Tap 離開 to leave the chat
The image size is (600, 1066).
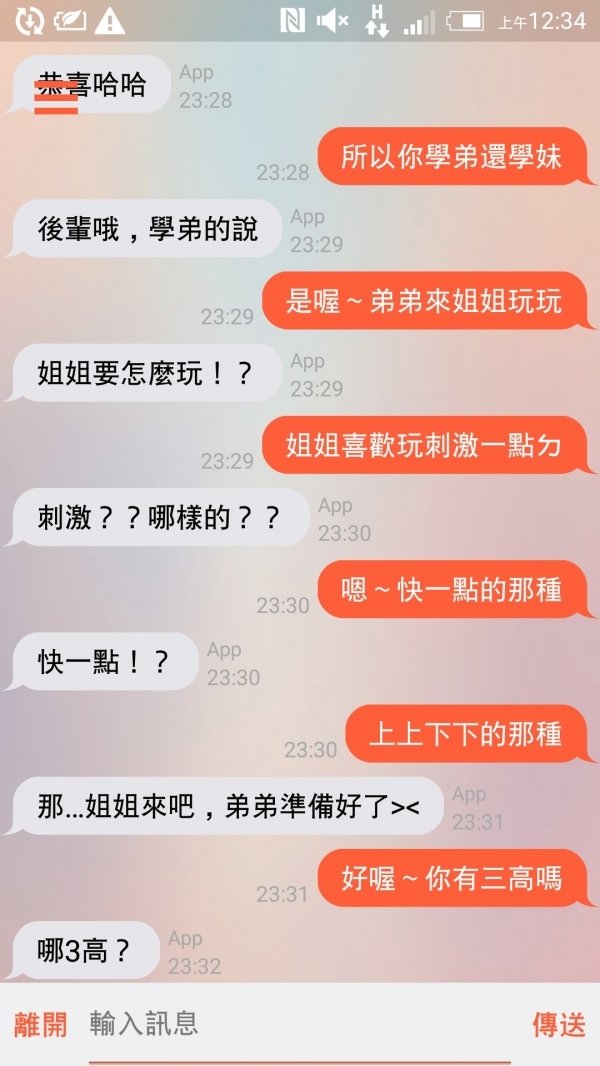click(x=41, y=1024)
